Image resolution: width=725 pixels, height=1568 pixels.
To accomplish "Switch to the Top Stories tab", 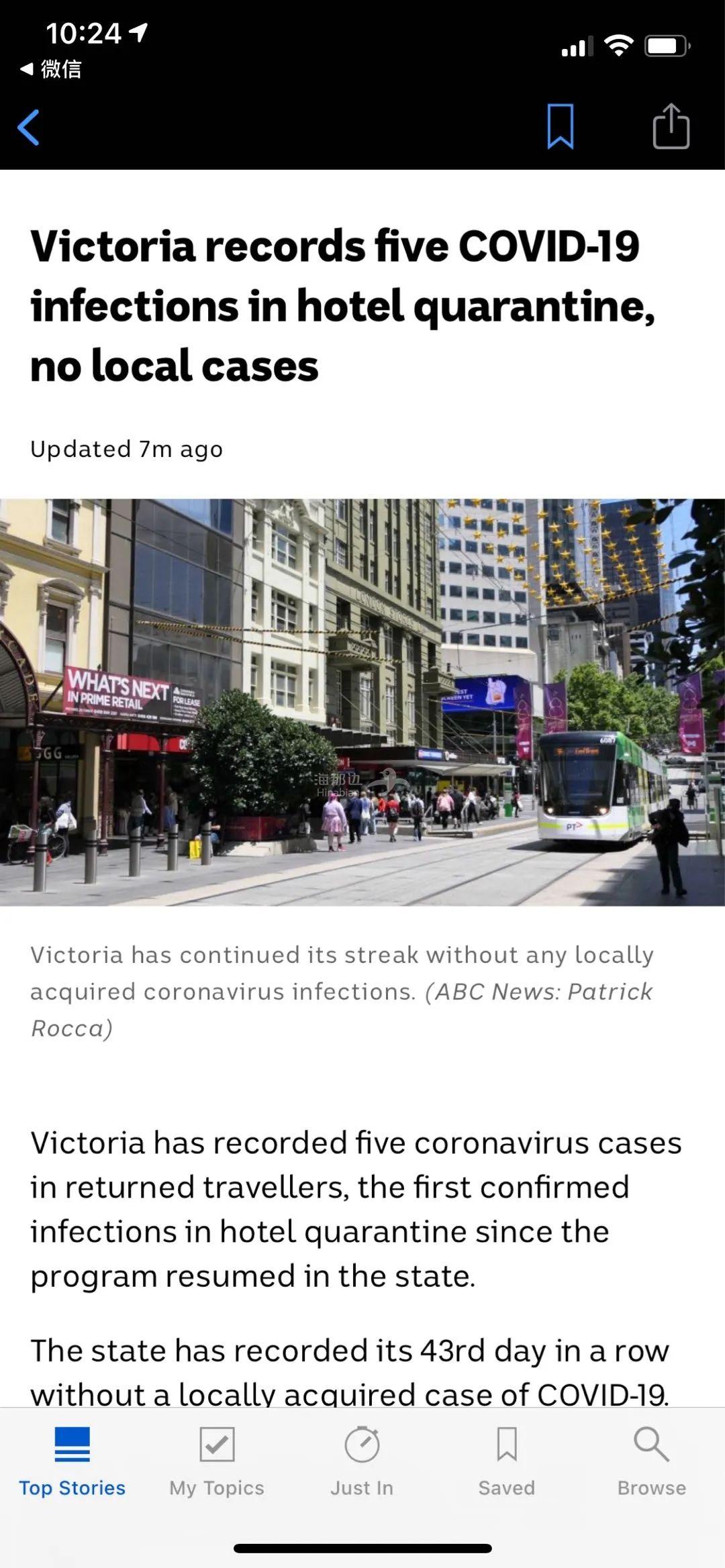I will click(x=72, y=1463).
